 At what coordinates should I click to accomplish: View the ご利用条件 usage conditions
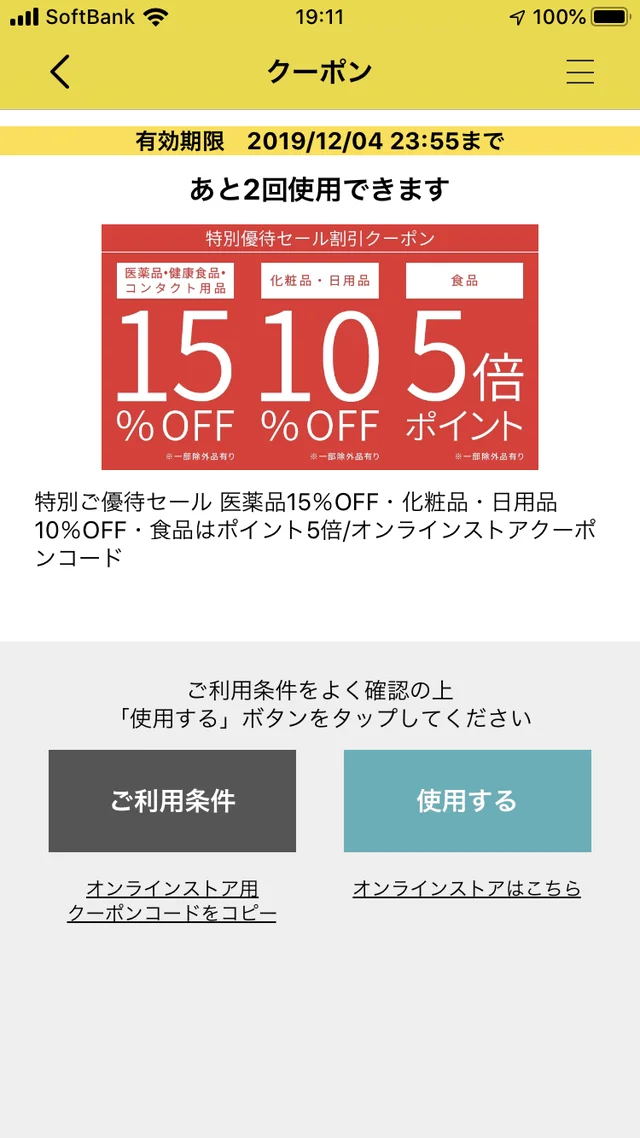172,801
